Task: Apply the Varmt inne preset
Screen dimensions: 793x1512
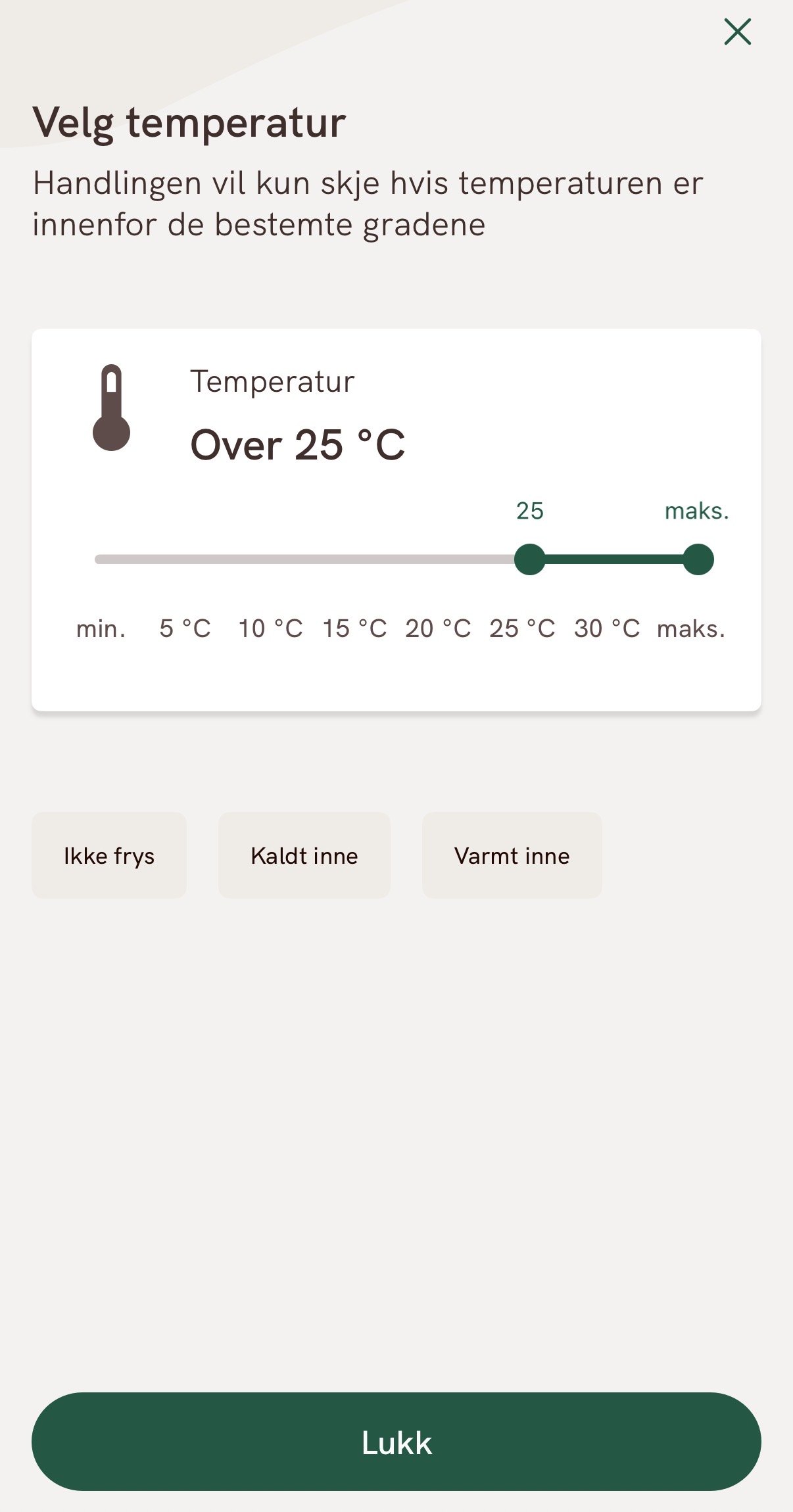Action: point(512,855)
